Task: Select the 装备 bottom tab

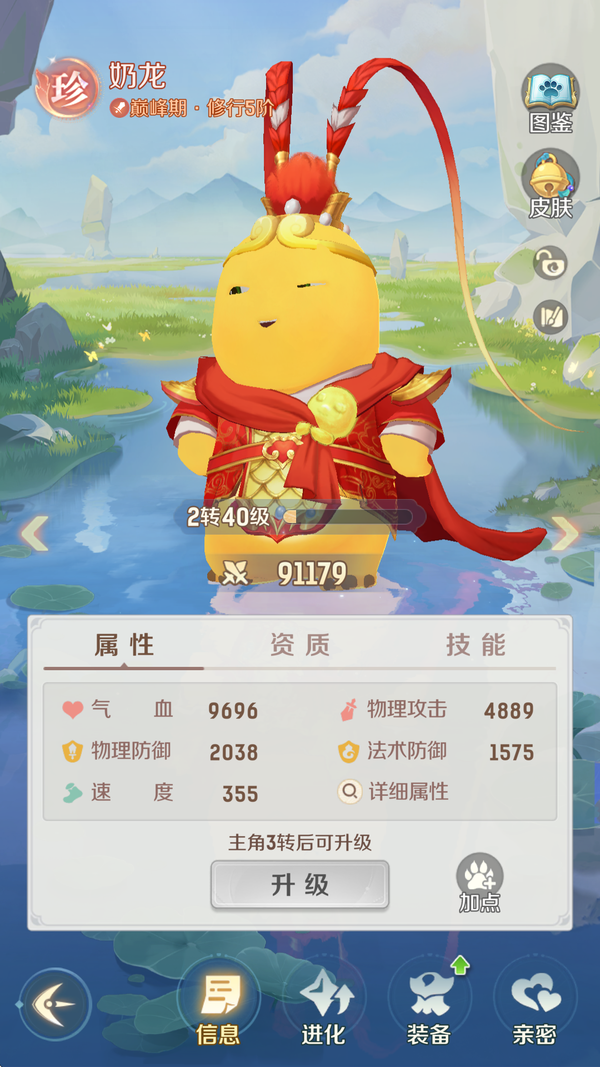Action: pos(428,1005)
